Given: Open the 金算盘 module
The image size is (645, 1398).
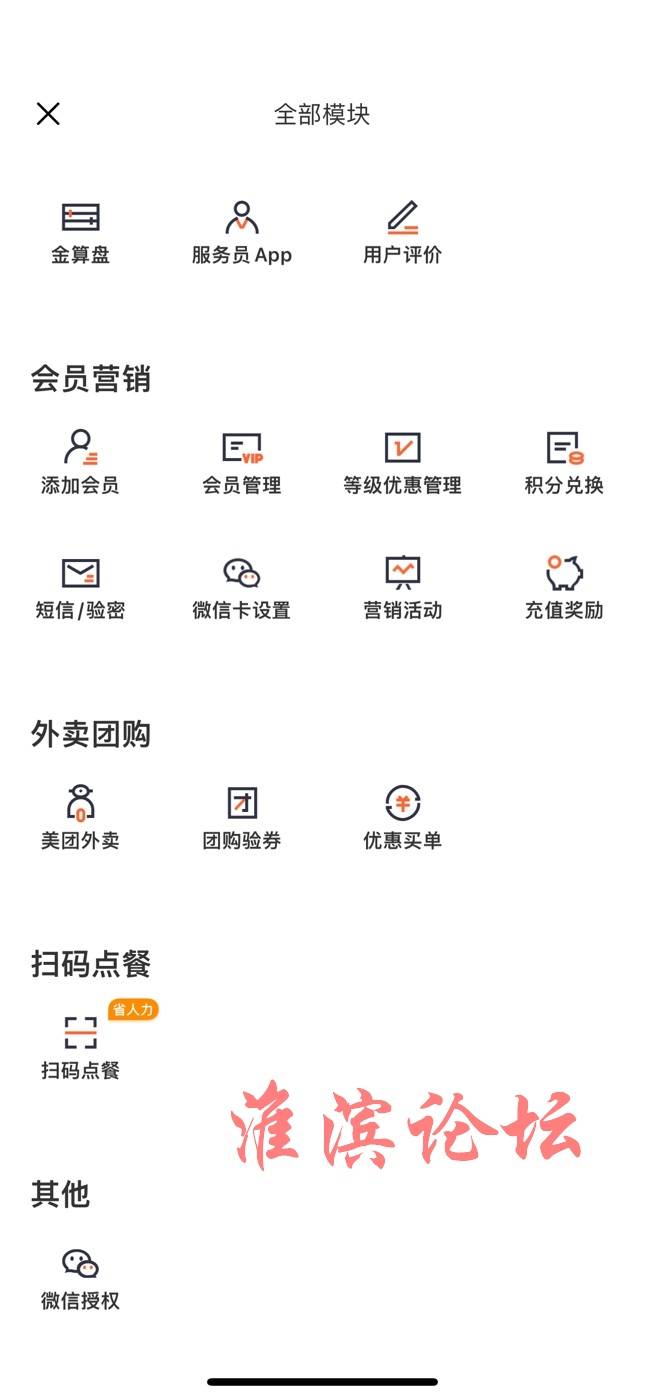Looking at the screenshot, I should click(x=80, y=233).
